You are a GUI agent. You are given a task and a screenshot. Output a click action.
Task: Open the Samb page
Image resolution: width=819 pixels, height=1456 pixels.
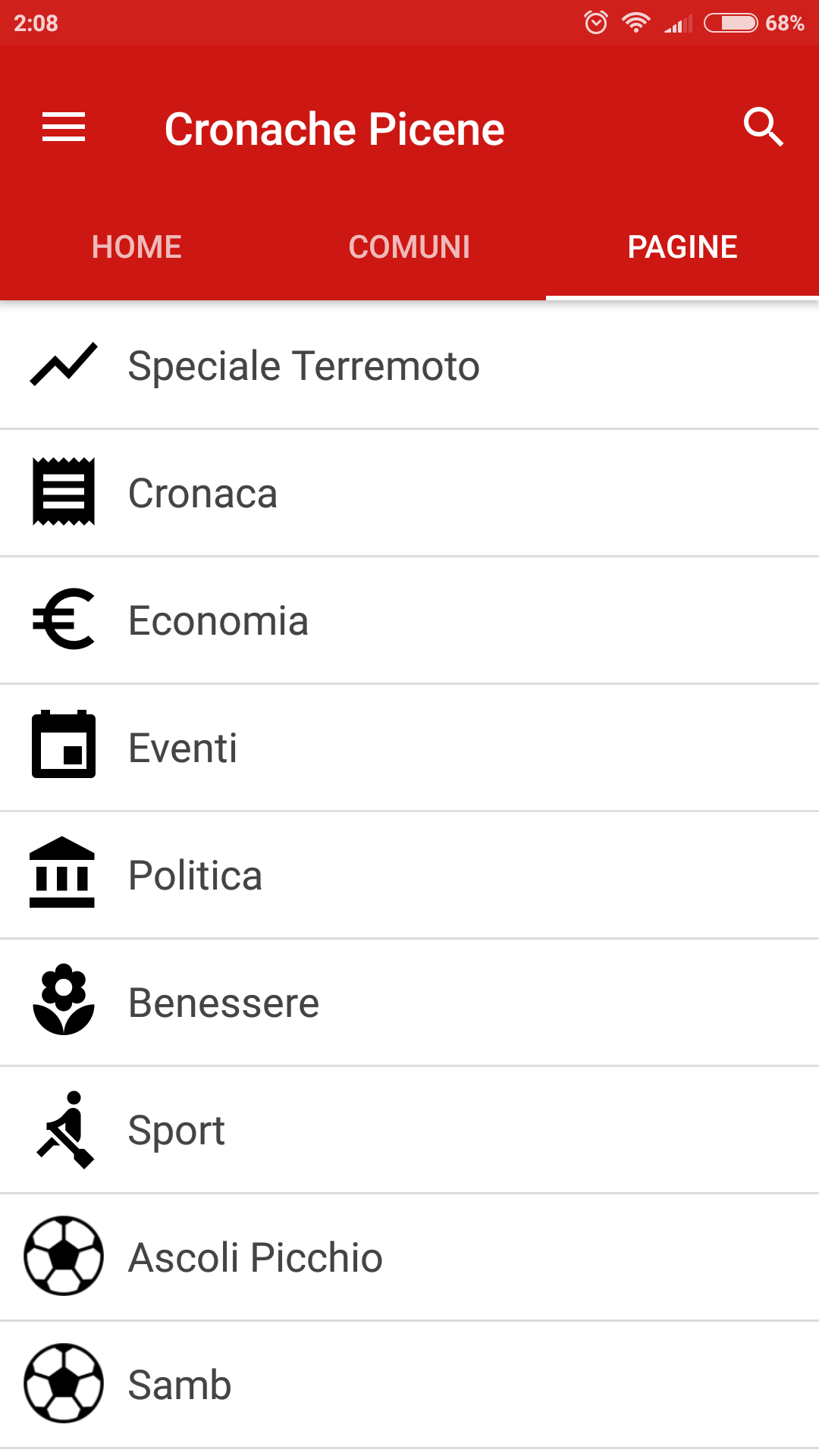409,1385
